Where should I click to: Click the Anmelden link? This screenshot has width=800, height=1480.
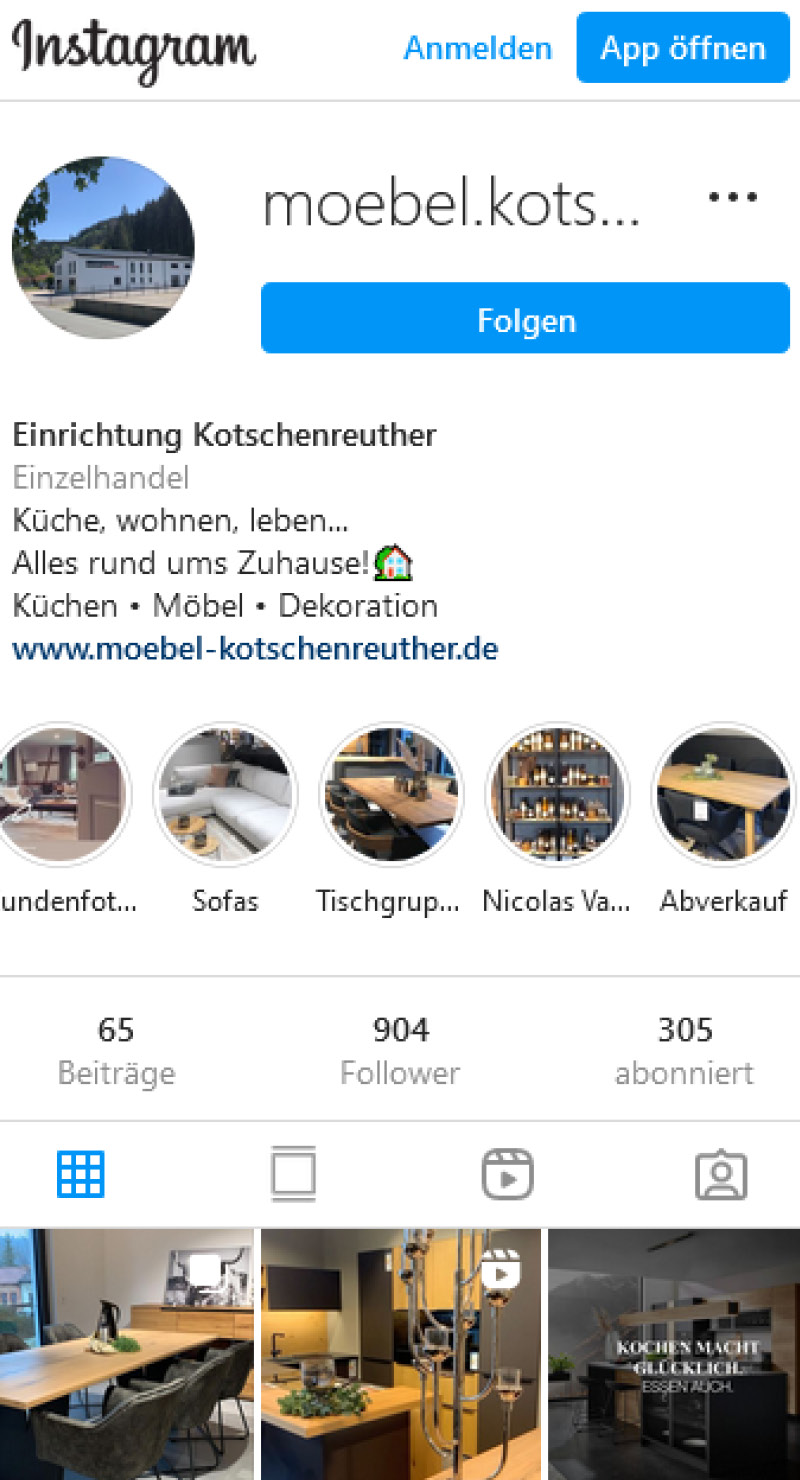477,48
